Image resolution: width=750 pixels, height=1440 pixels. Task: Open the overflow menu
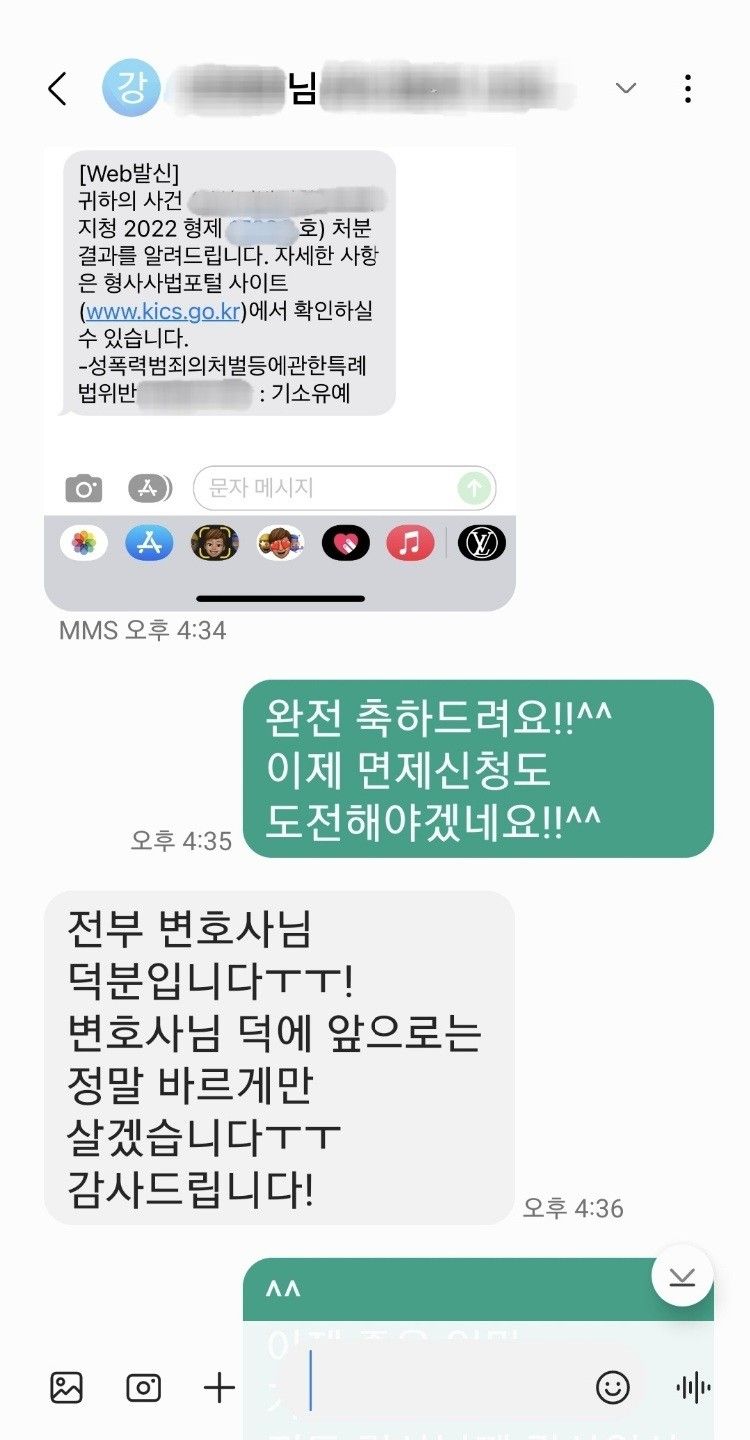(x=688, y=89)
